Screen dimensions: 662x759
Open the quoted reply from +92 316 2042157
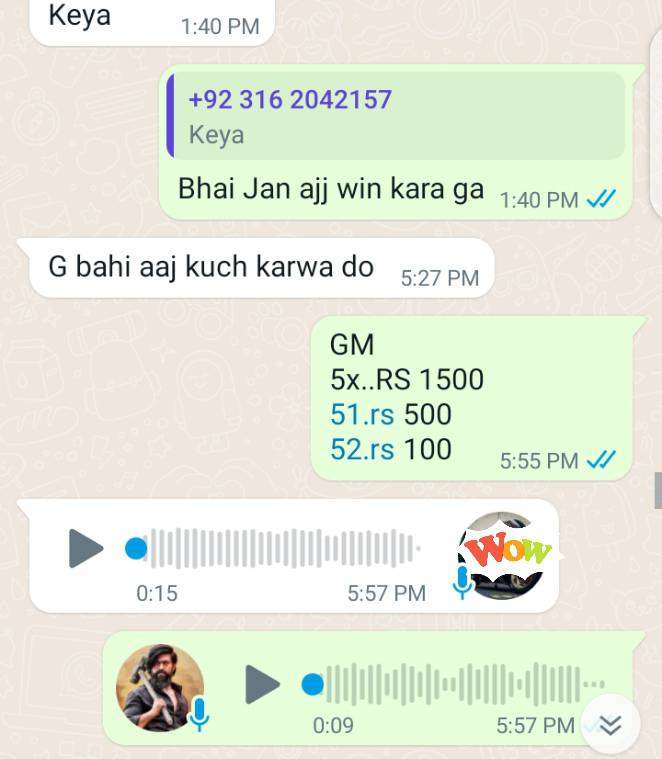[395, 116]
